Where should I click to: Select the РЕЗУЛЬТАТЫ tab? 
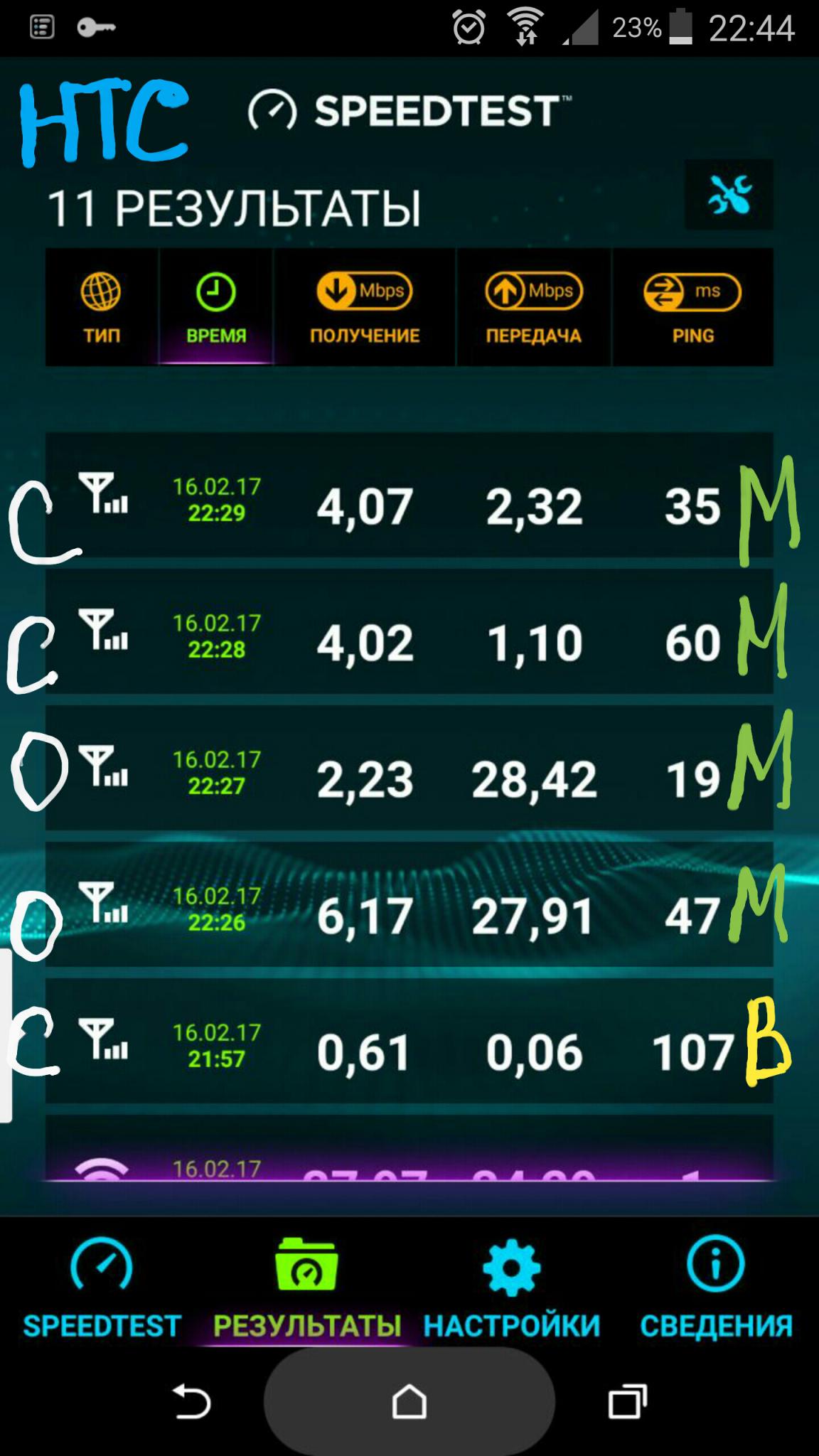[x=307, y=1288]
